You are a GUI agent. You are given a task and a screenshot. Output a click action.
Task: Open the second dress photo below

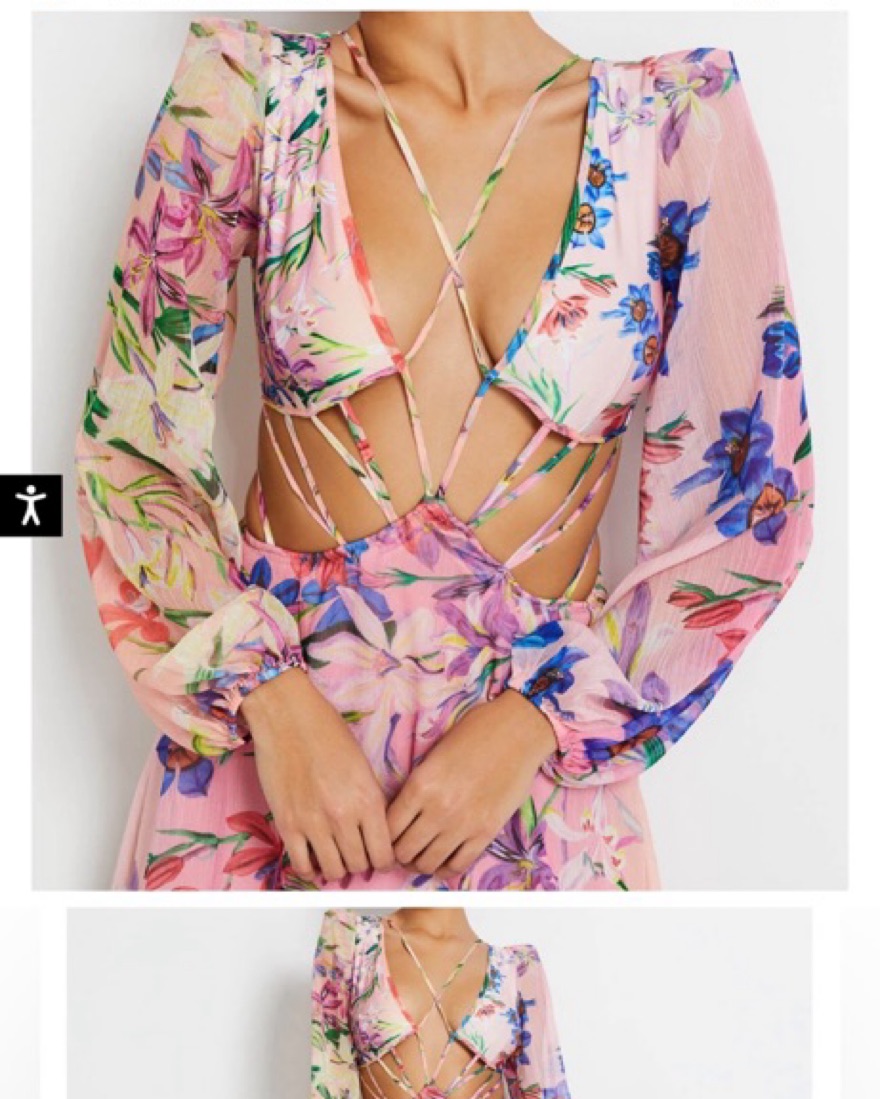(440, 1005)
